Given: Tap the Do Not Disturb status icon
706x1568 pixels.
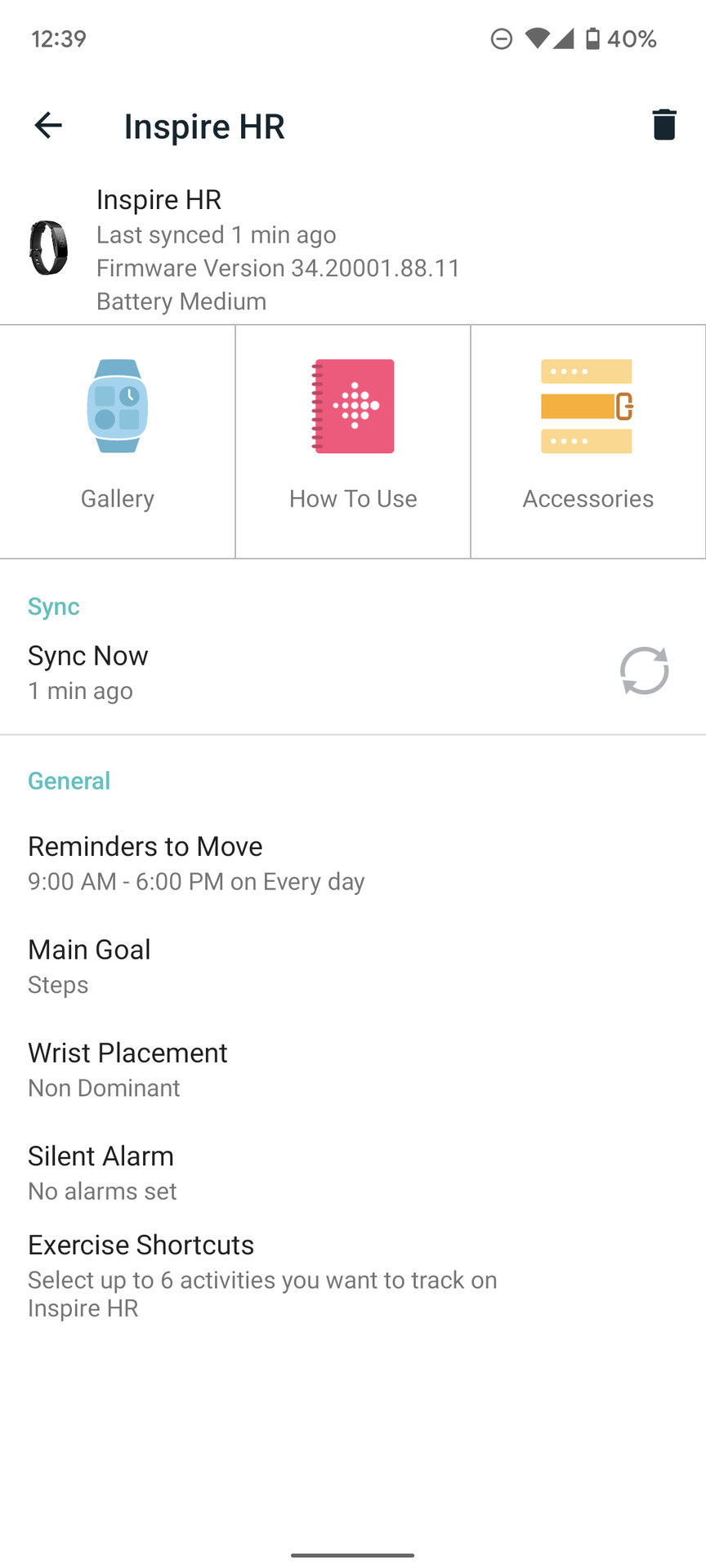Looking at the screenshot, I should click(501, 38).
